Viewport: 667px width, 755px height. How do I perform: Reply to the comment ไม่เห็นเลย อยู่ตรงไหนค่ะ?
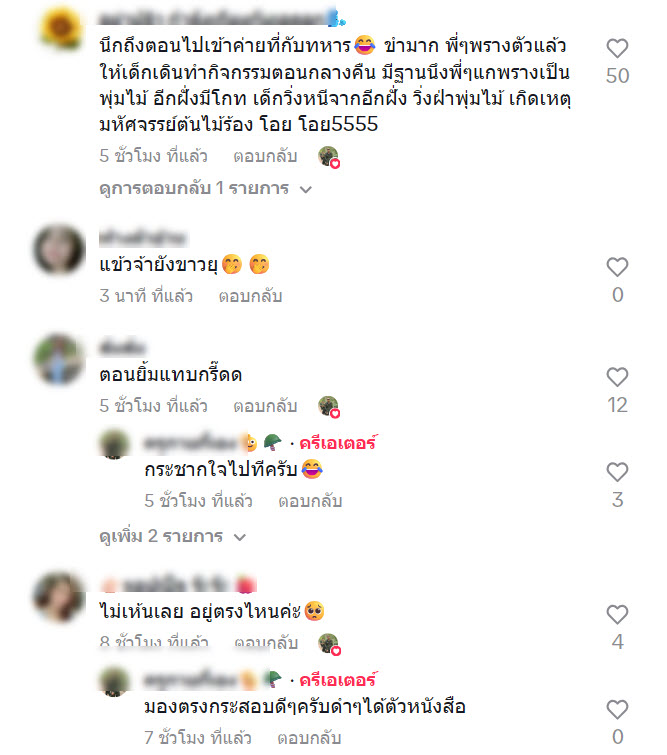coord(265,643)
